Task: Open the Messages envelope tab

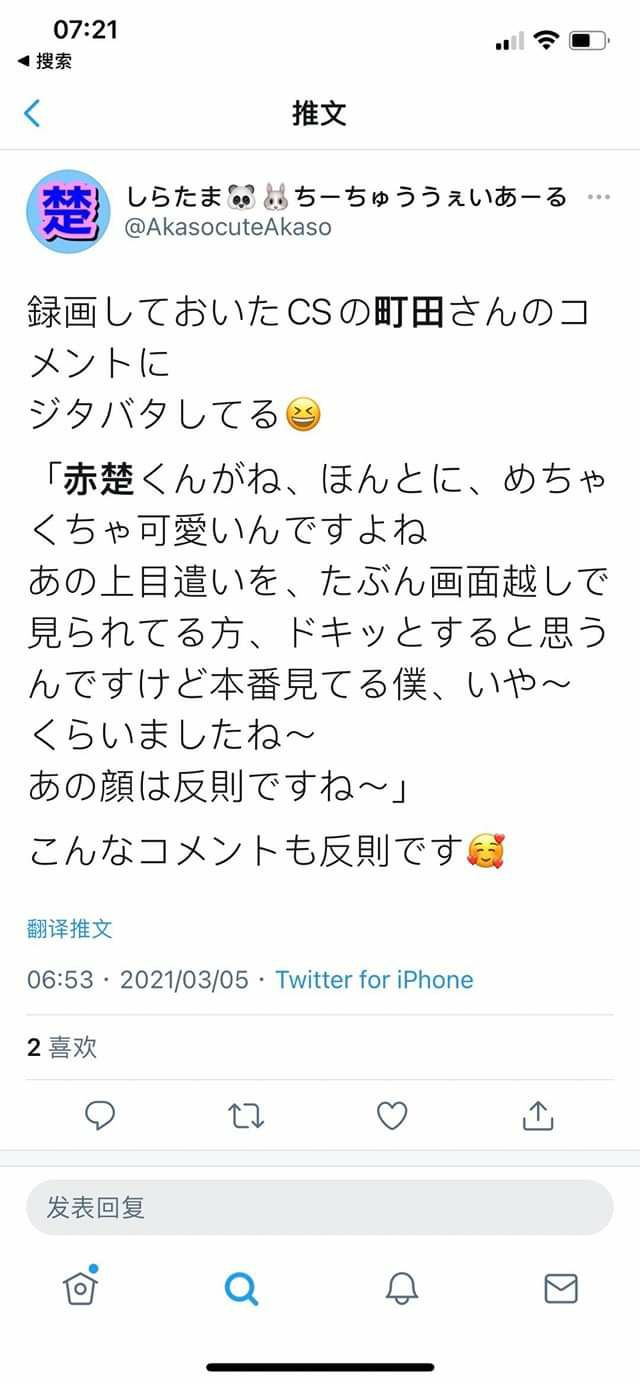Action: click(x=561, y=1288)
